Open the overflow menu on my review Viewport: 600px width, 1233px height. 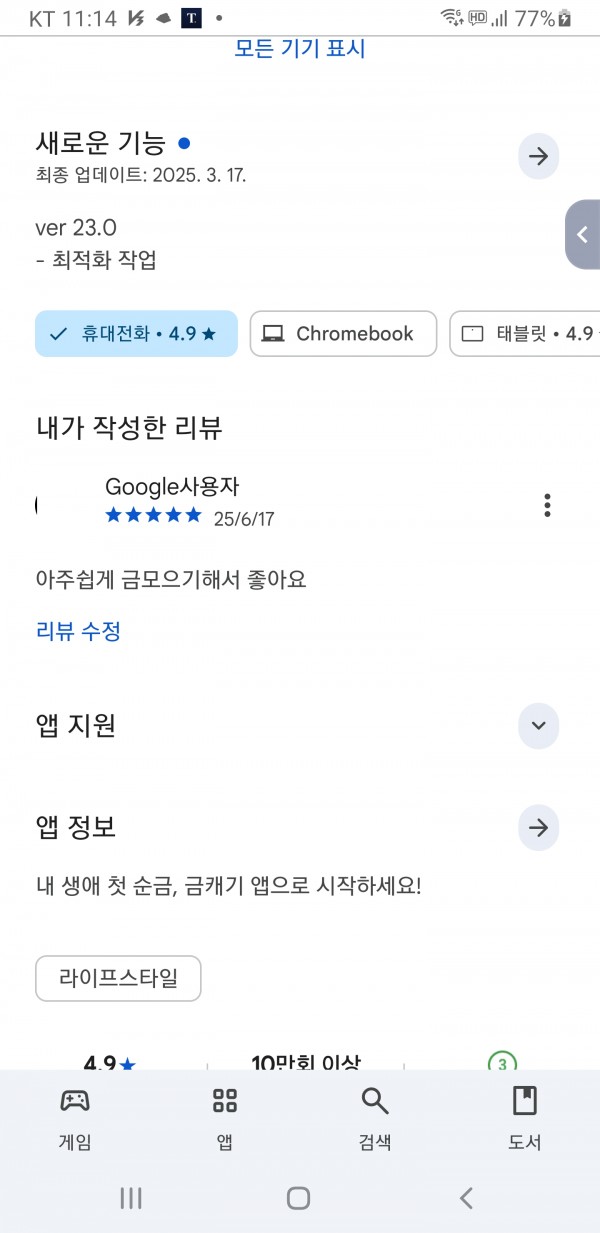coord(547,505)
